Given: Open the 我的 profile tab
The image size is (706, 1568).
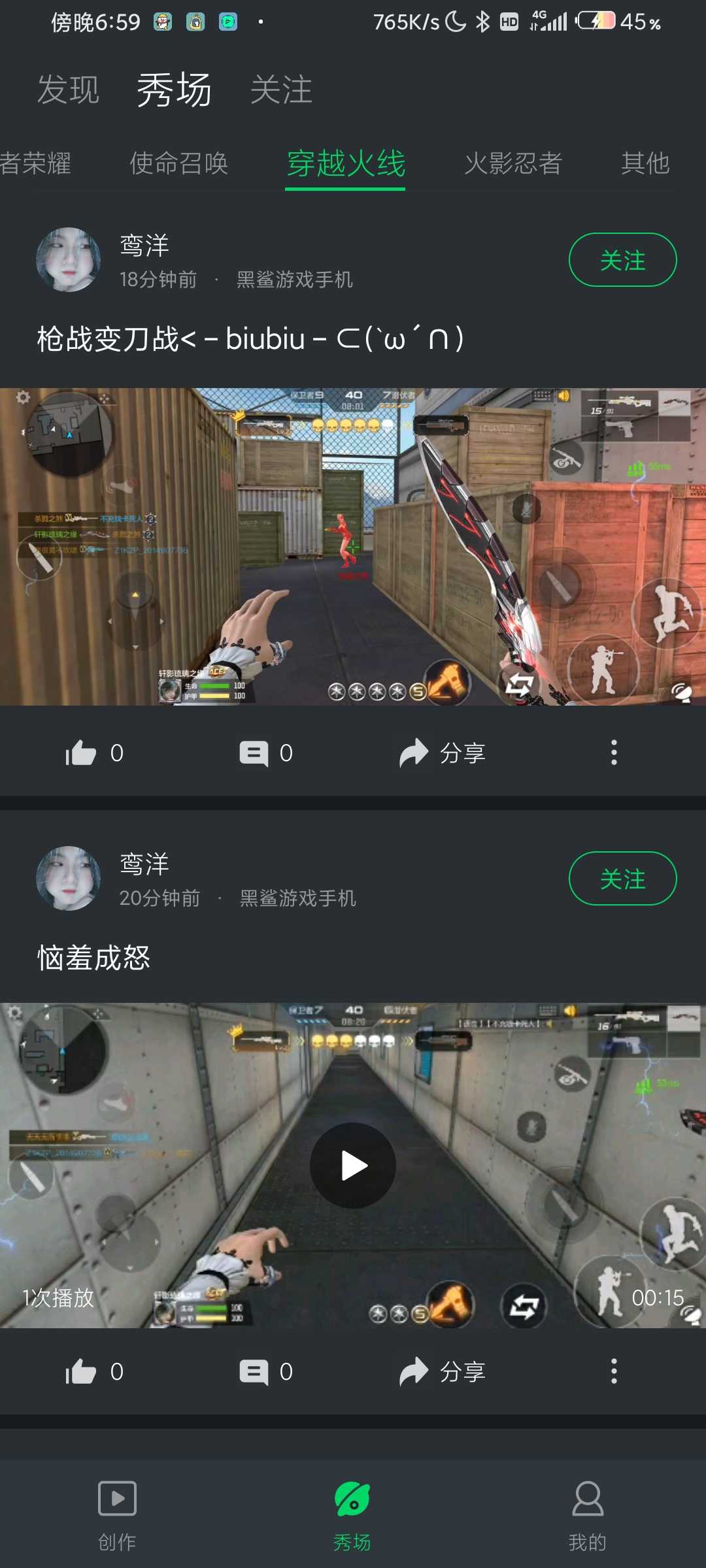Looking at the screenshot, I should click(588, 1516).
